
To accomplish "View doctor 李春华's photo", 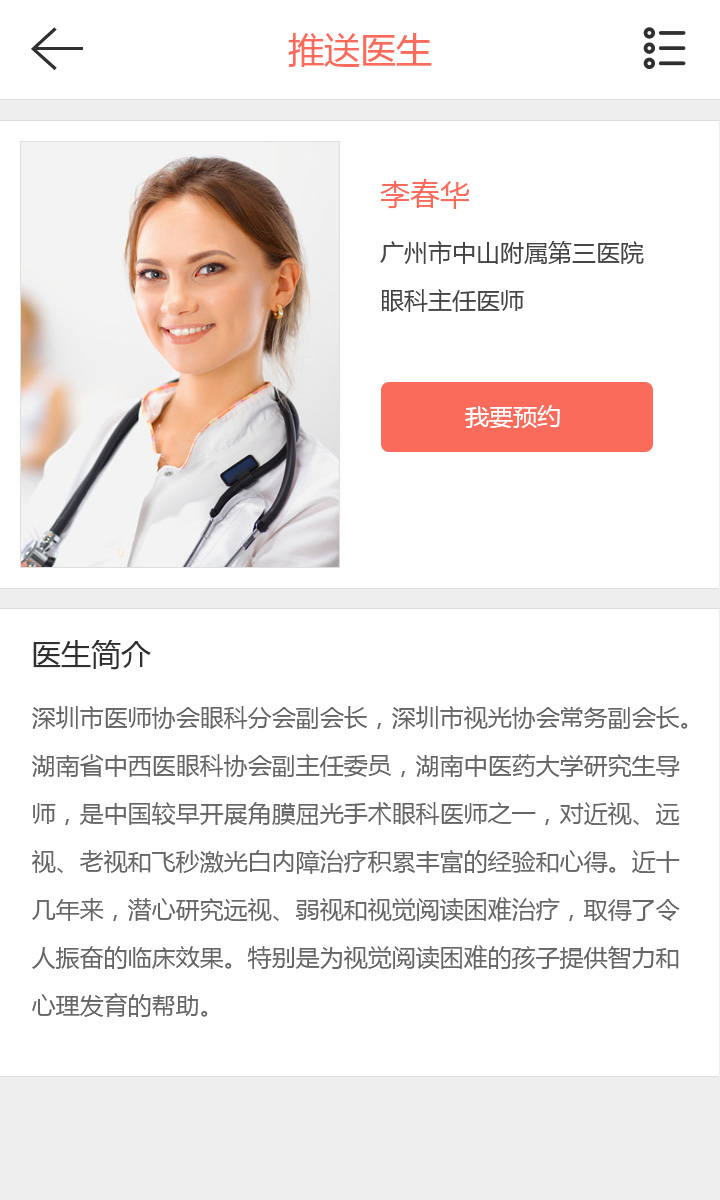I will 180,354.
